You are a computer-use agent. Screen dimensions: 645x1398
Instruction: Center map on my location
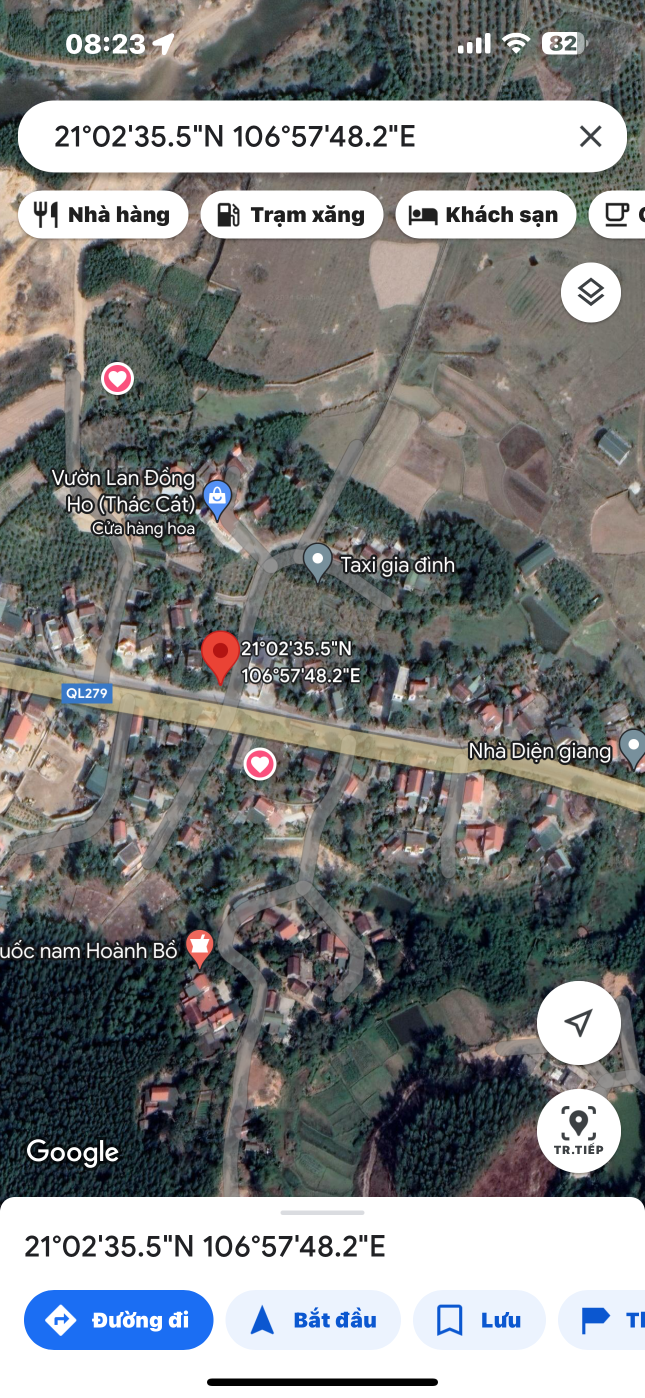(578, 1022)
